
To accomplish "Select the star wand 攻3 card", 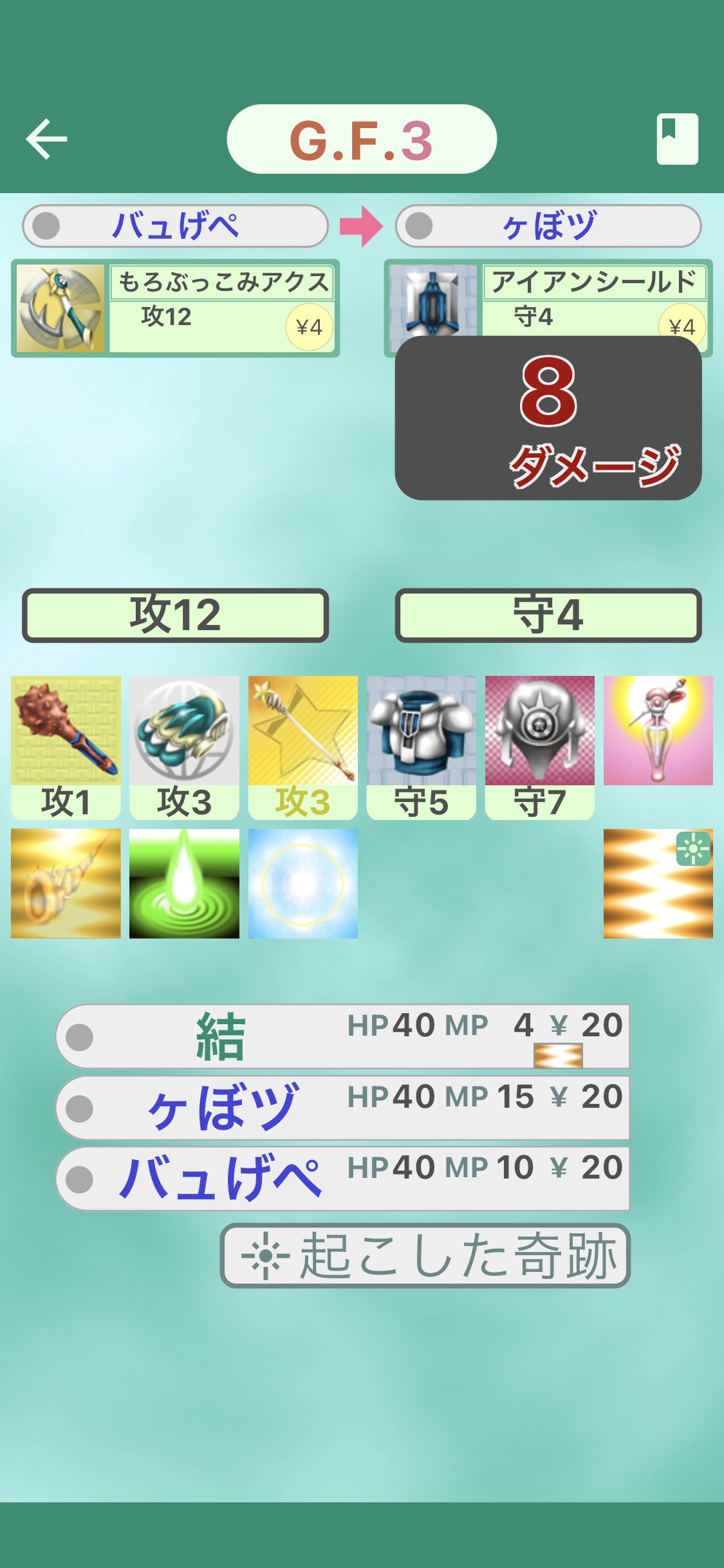I will (x=302, y=747).
